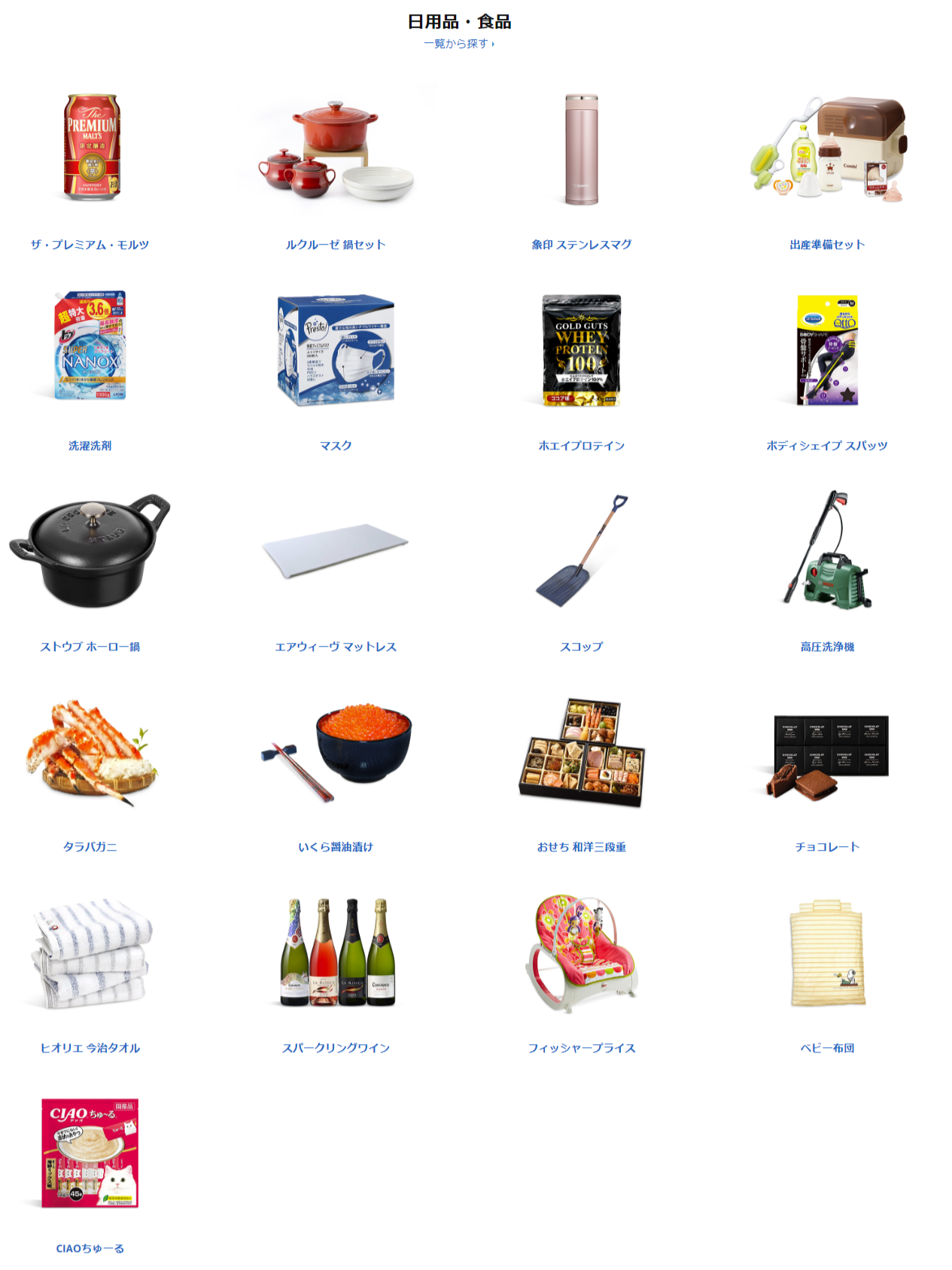Image resolution: width=952 pixels, height=1270 pixels.
Task: Select ルクルーゼ 鍋セット item
Action: (x=336, y=245)
